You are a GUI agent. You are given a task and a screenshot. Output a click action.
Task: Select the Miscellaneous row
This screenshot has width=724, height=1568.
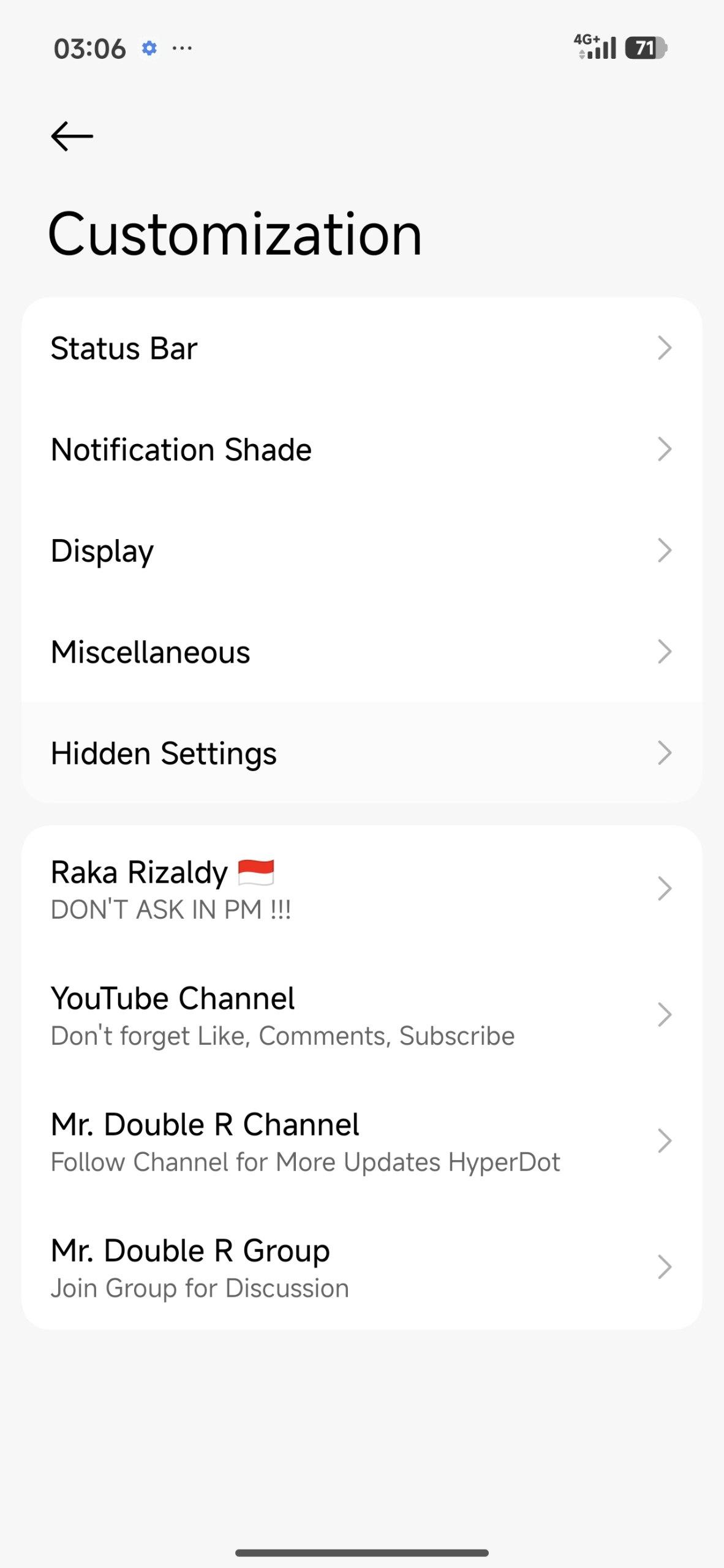pos(361,652)
